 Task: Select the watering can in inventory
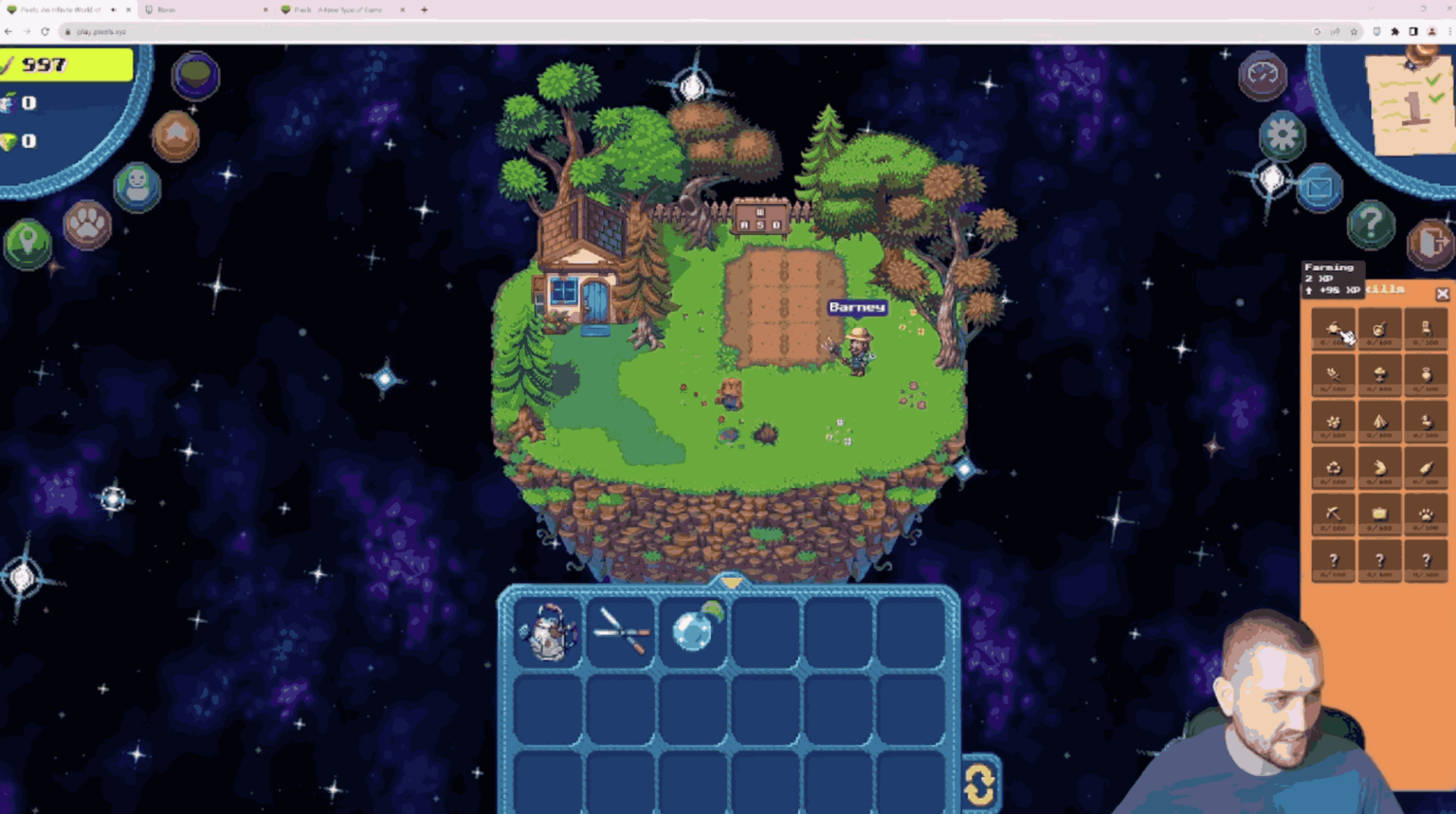tap(548, 632)
